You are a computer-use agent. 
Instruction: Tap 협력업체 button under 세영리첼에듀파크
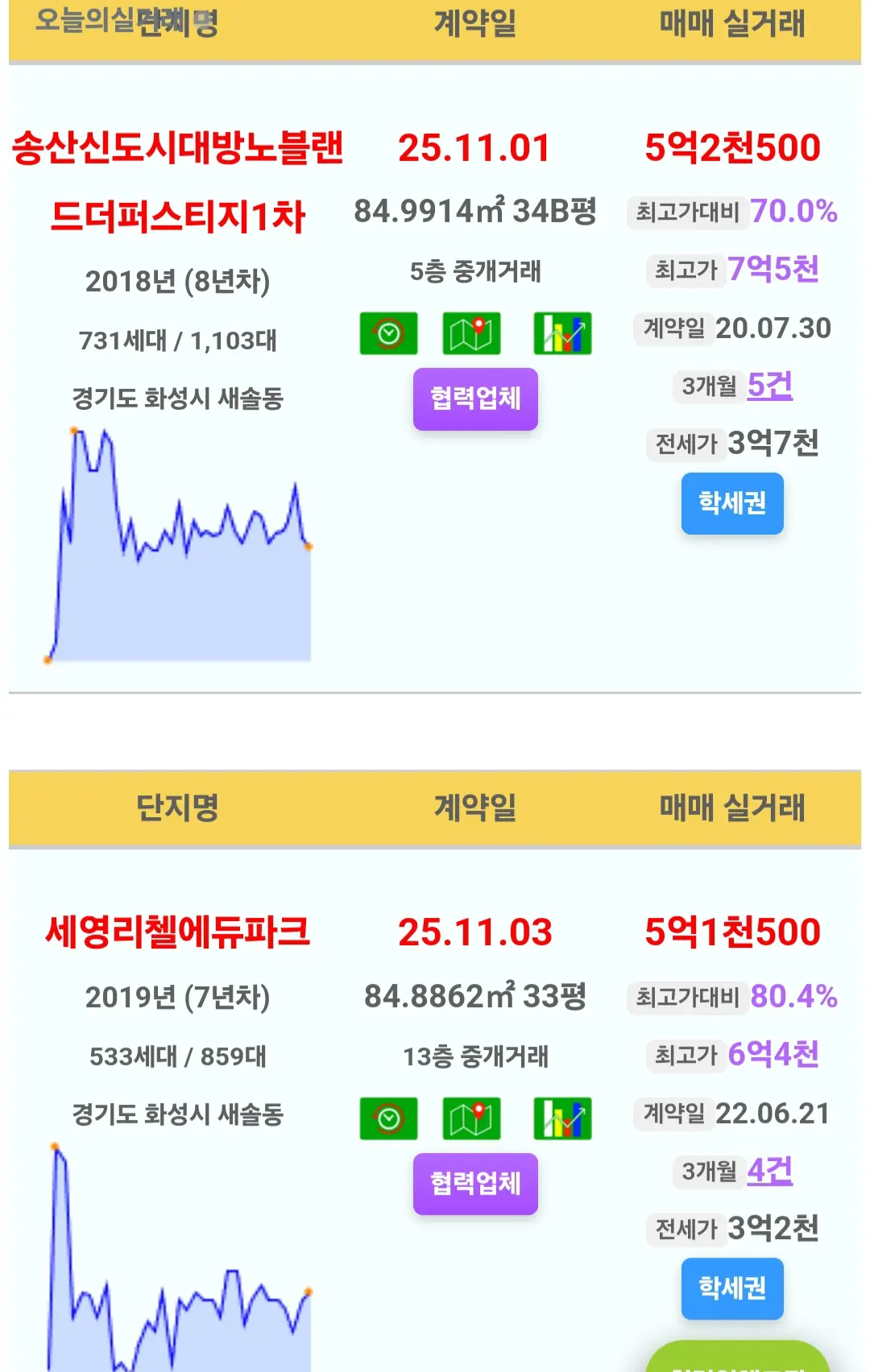tap(475, 1184)
